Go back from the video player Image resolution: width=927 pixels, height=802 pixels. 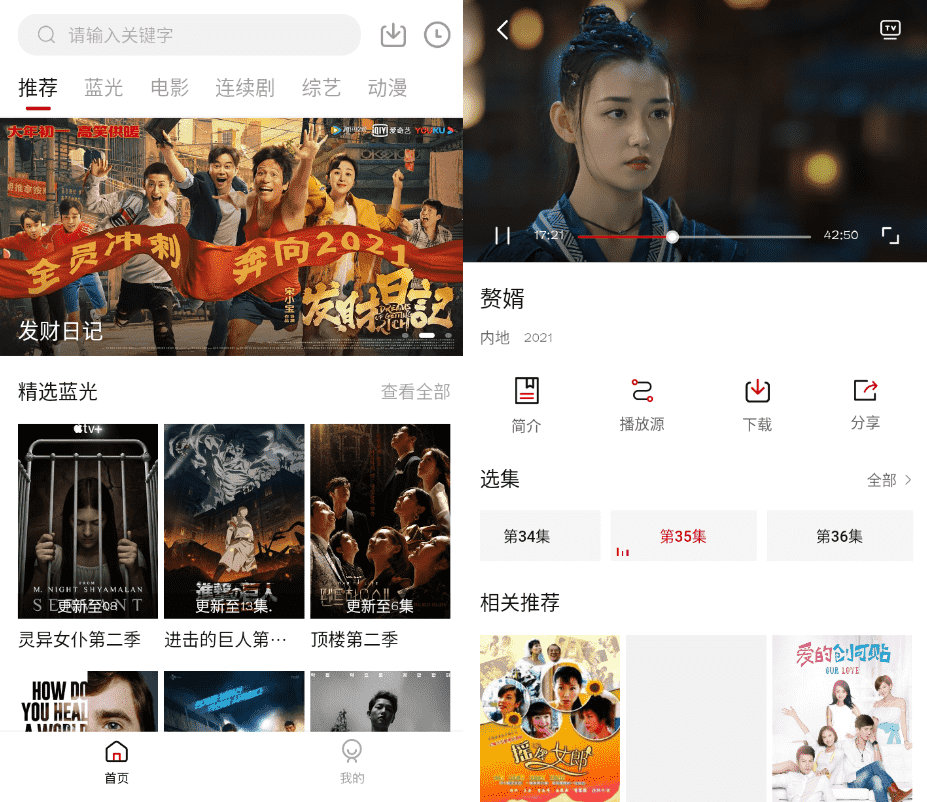click(x=503, y=30)
